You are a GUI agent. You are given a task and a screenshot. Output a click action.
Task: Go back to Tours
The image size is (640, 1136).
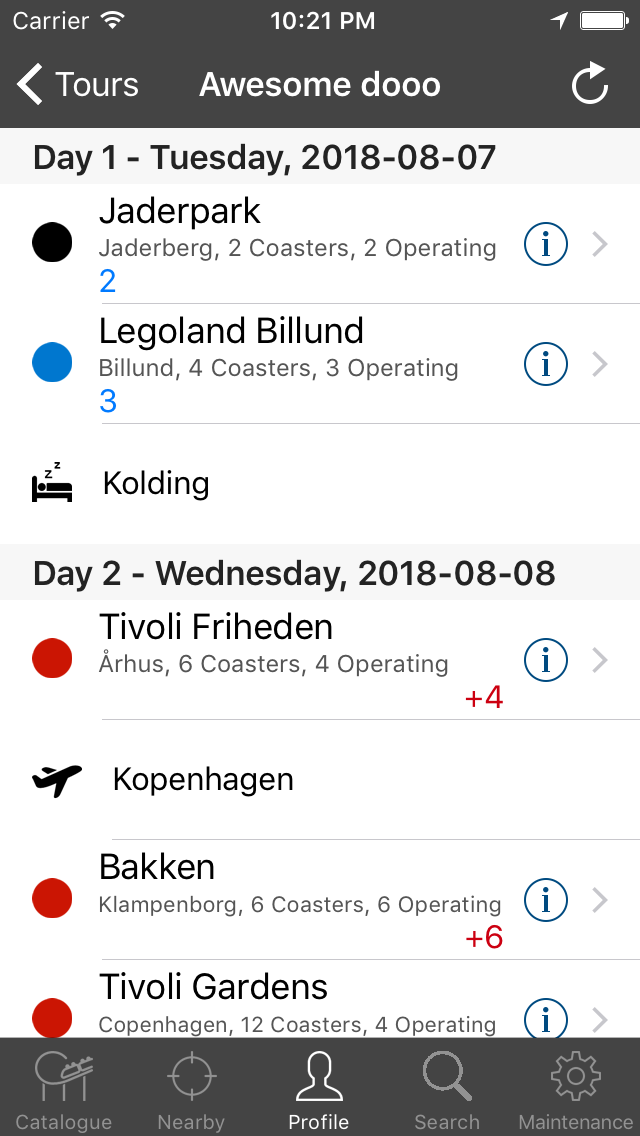pos(78,84)
